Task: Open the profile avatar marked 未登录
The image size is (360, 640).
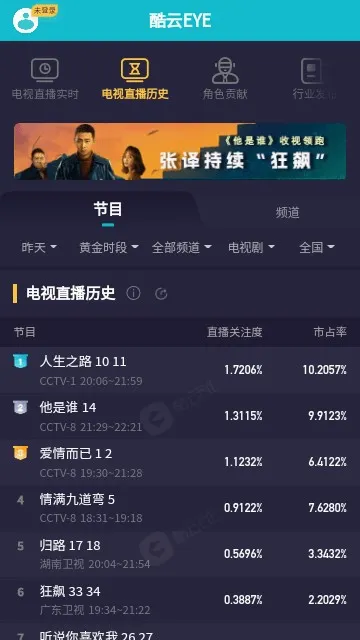Action: coord(26,20)
